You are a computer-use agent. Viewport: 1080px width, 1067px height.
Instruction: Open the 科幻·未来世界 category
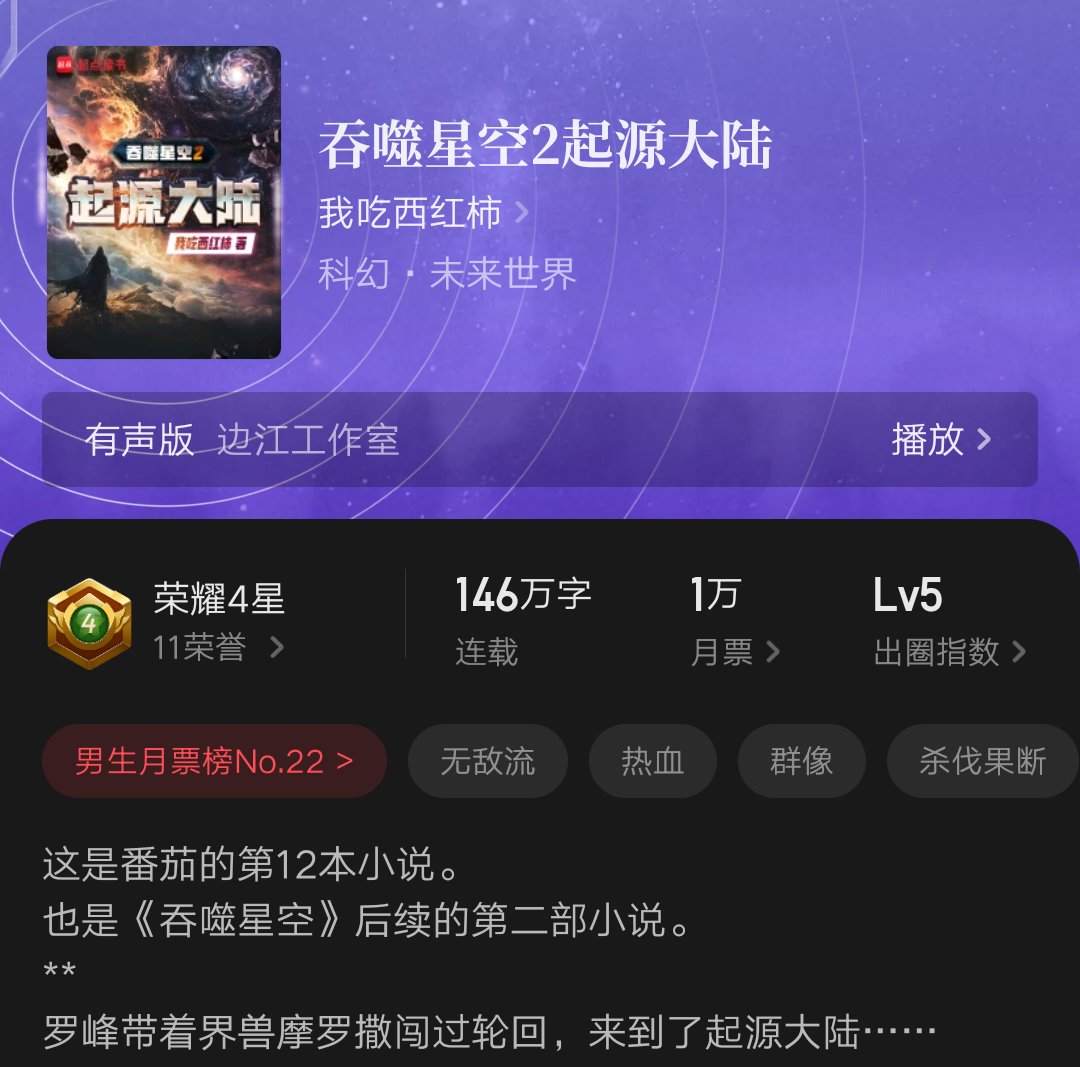(x=447, y=274)
